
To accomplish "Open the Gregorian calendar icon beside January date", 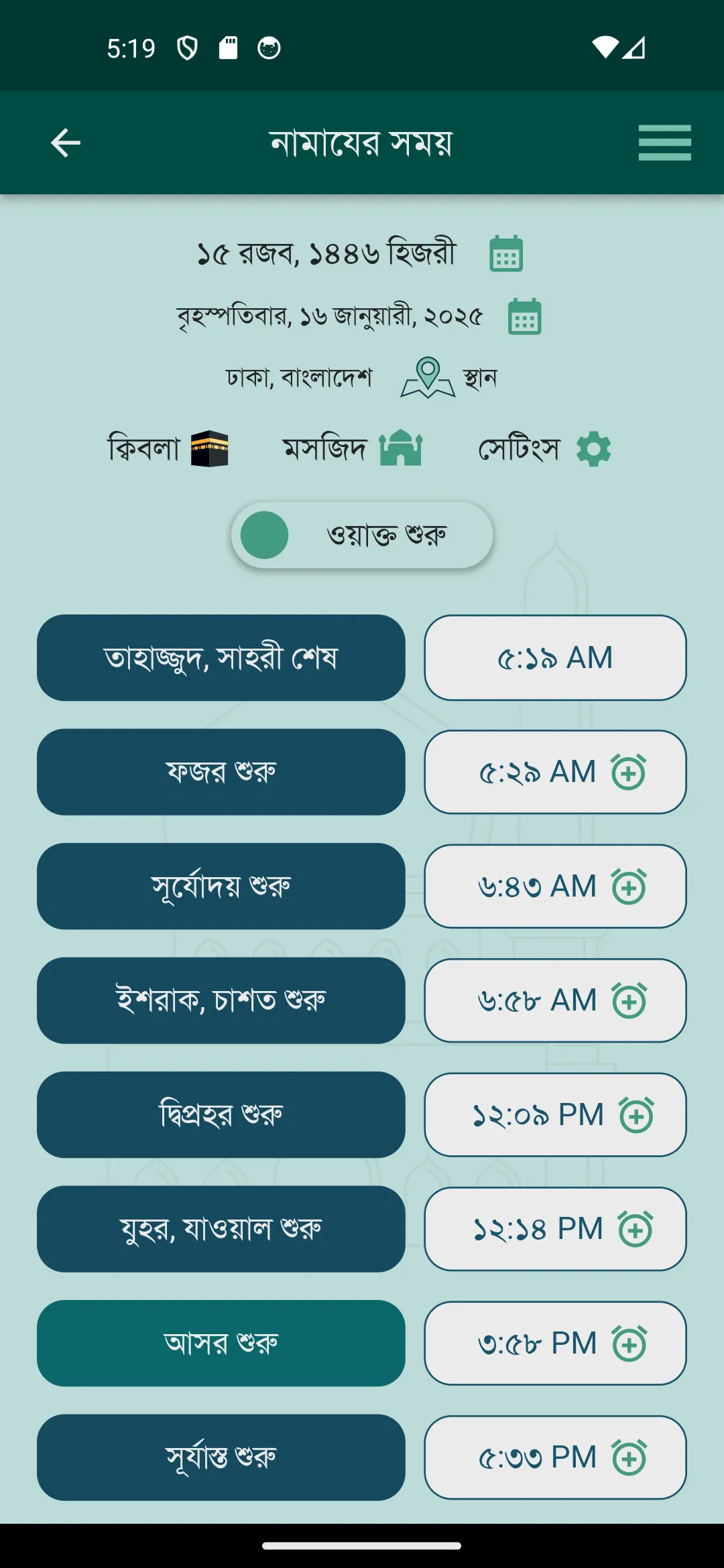I will [526, 316].
